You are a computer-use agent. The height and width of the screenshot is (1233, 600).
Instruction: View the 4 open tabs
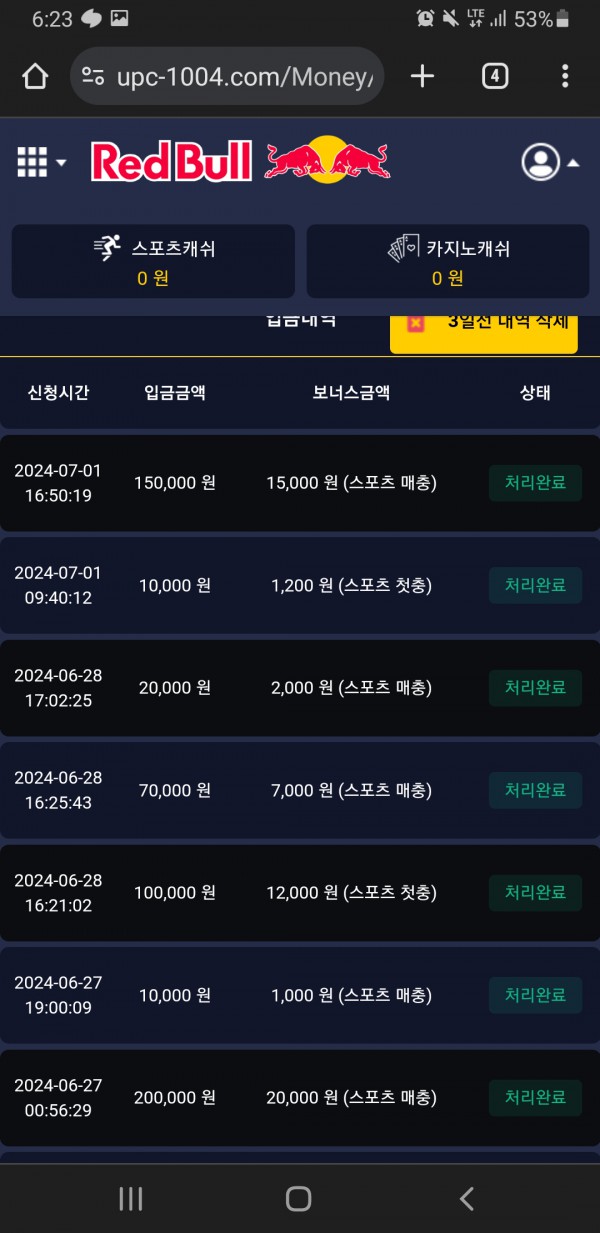495,76
